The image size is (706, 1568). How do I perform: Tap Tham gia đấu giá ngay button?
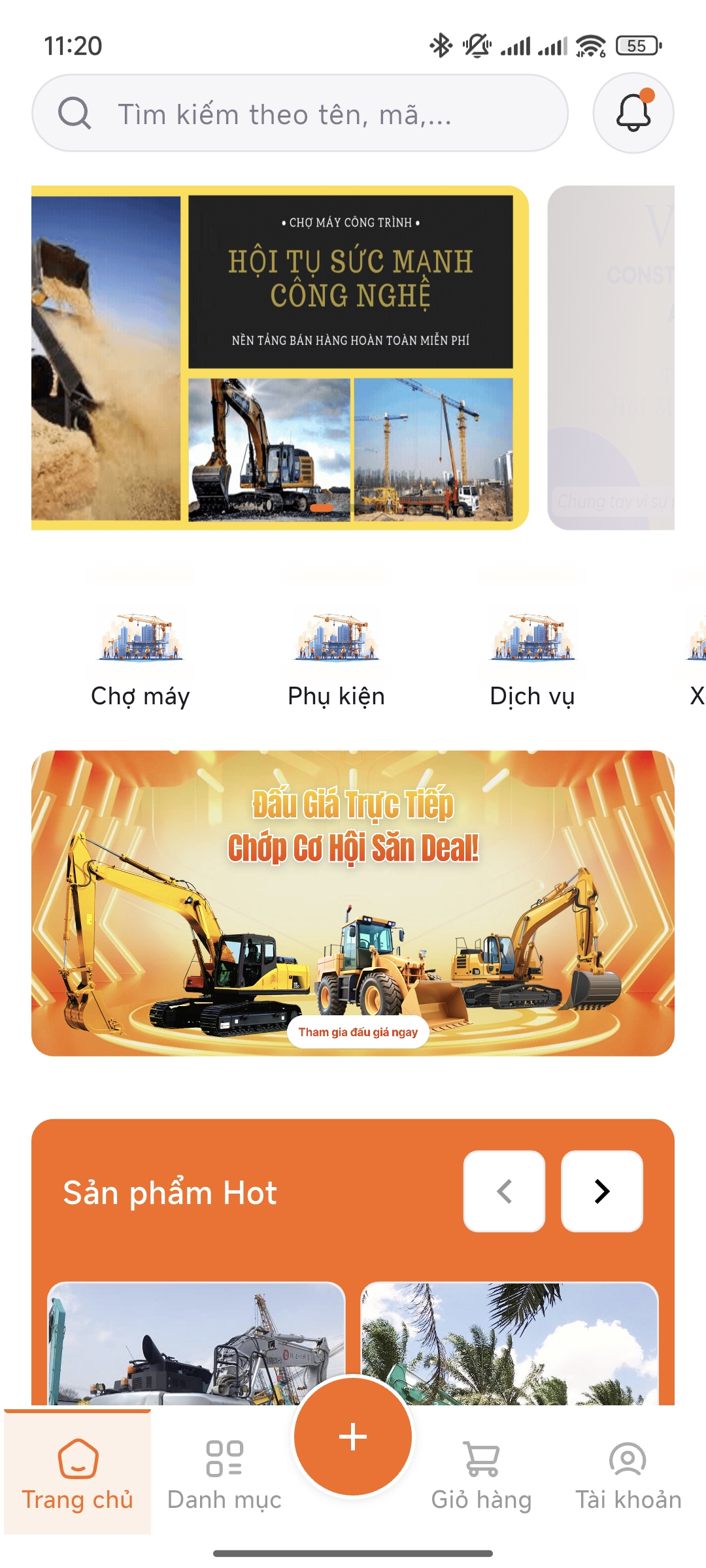click(x=358, y=1032)
